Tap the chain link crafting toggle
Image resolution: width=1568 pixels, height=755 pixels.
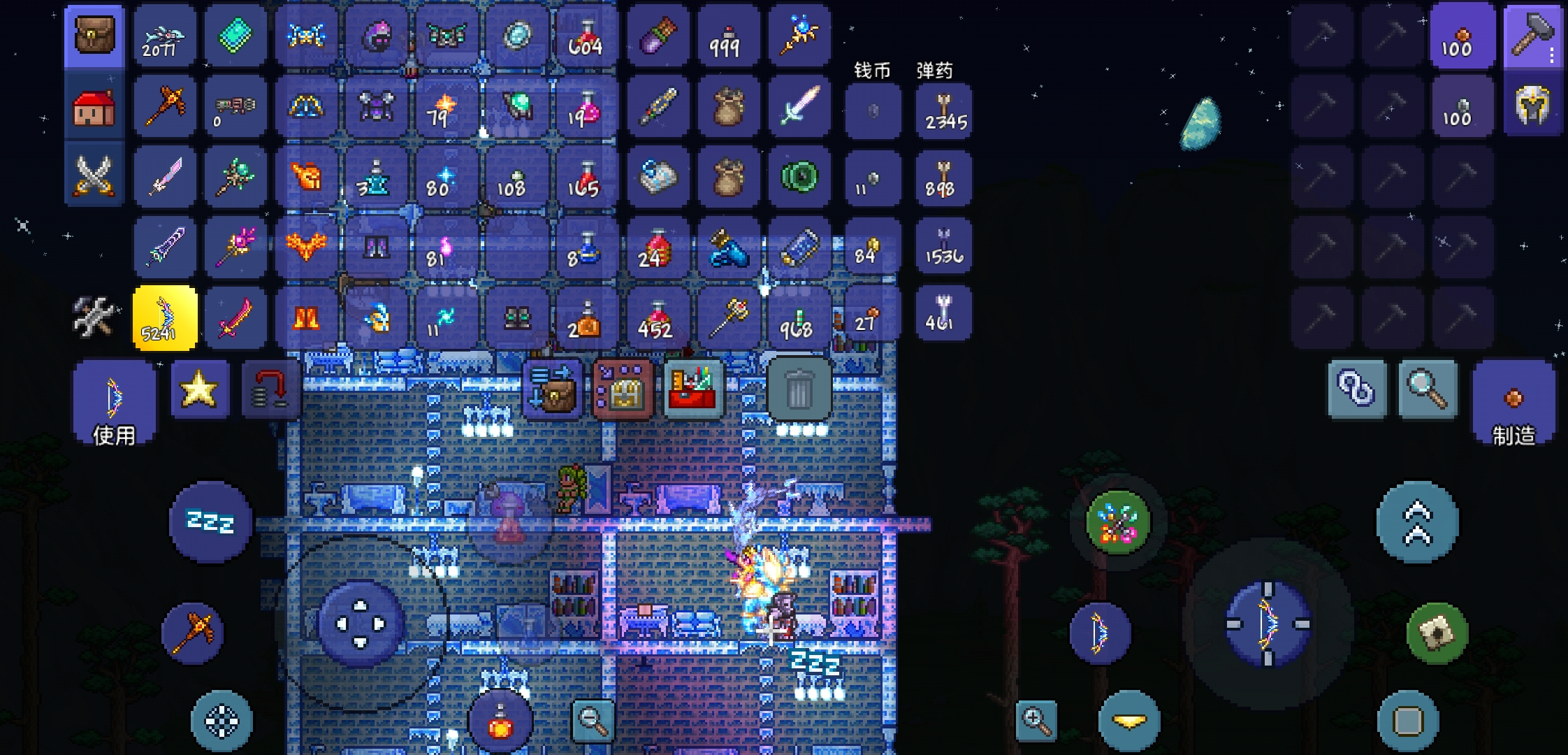(x=1357, y=389)
